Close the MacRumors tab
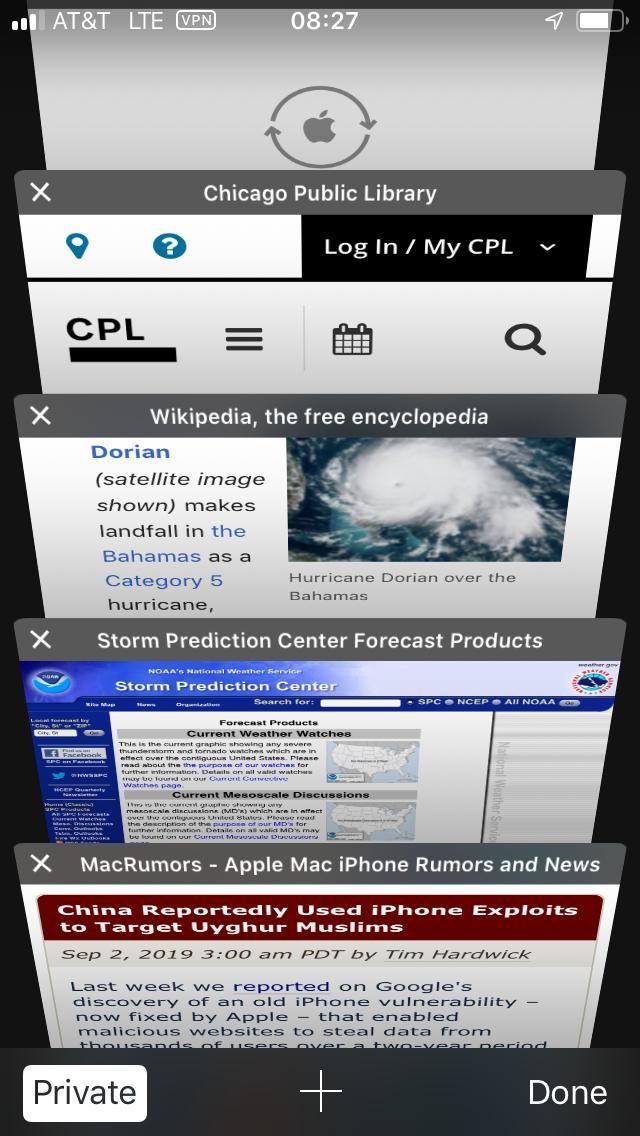This screenshot has height=1136, width=640. (x=40, y=863)
